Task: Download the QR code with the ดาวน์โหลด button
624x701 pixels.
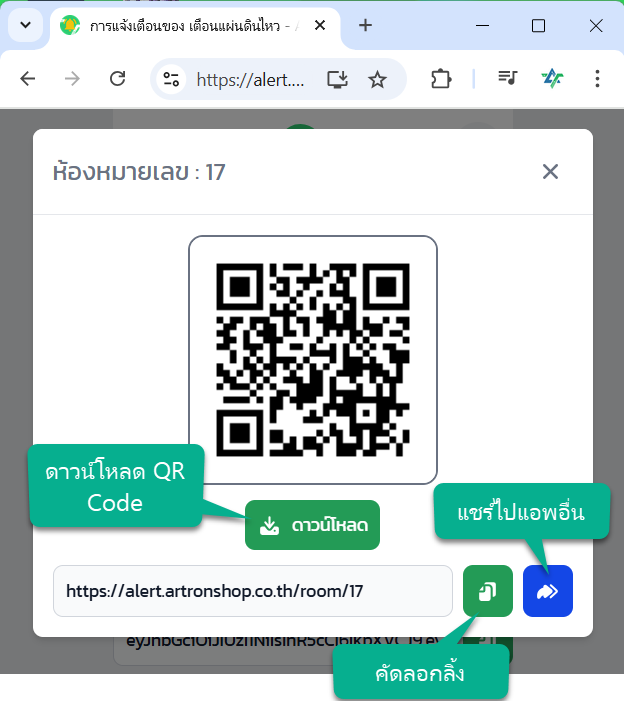Action: [313, 525]
